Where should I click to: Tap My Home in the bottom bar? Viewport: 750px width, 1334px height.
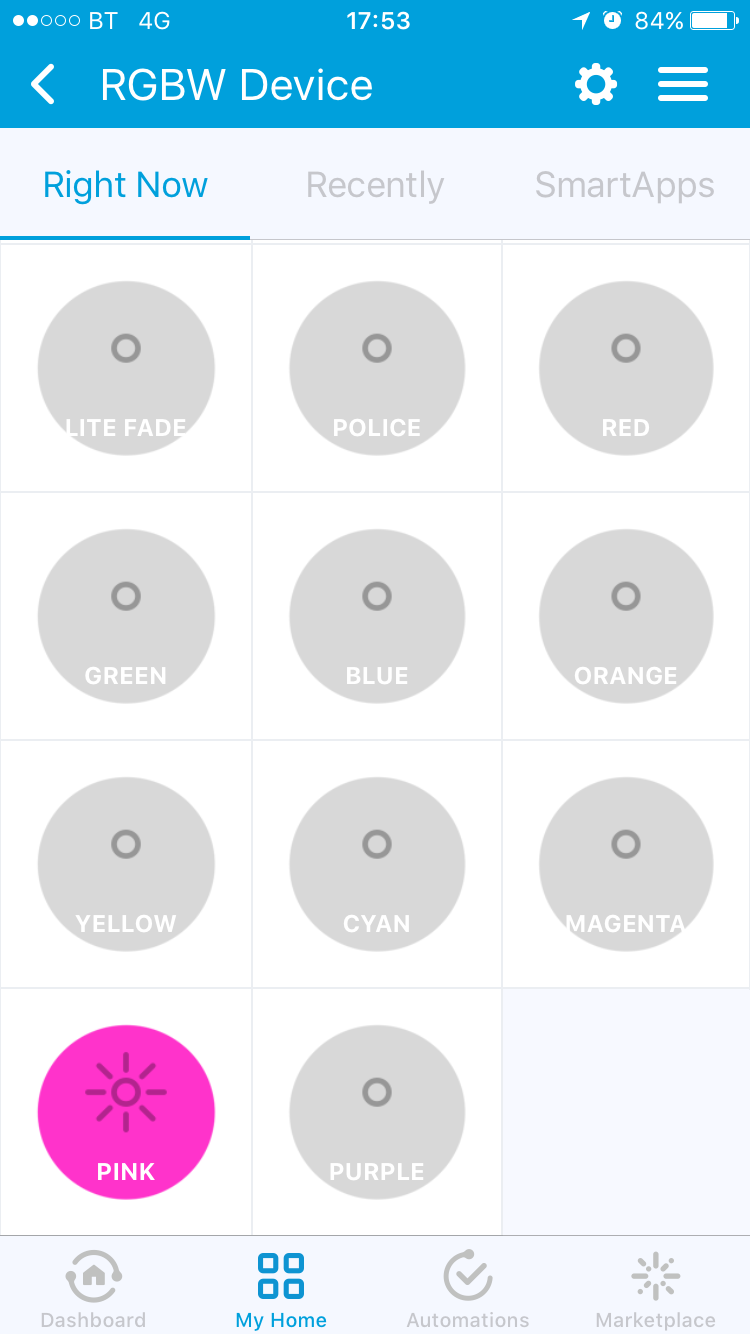click(x=281, y=1288)
